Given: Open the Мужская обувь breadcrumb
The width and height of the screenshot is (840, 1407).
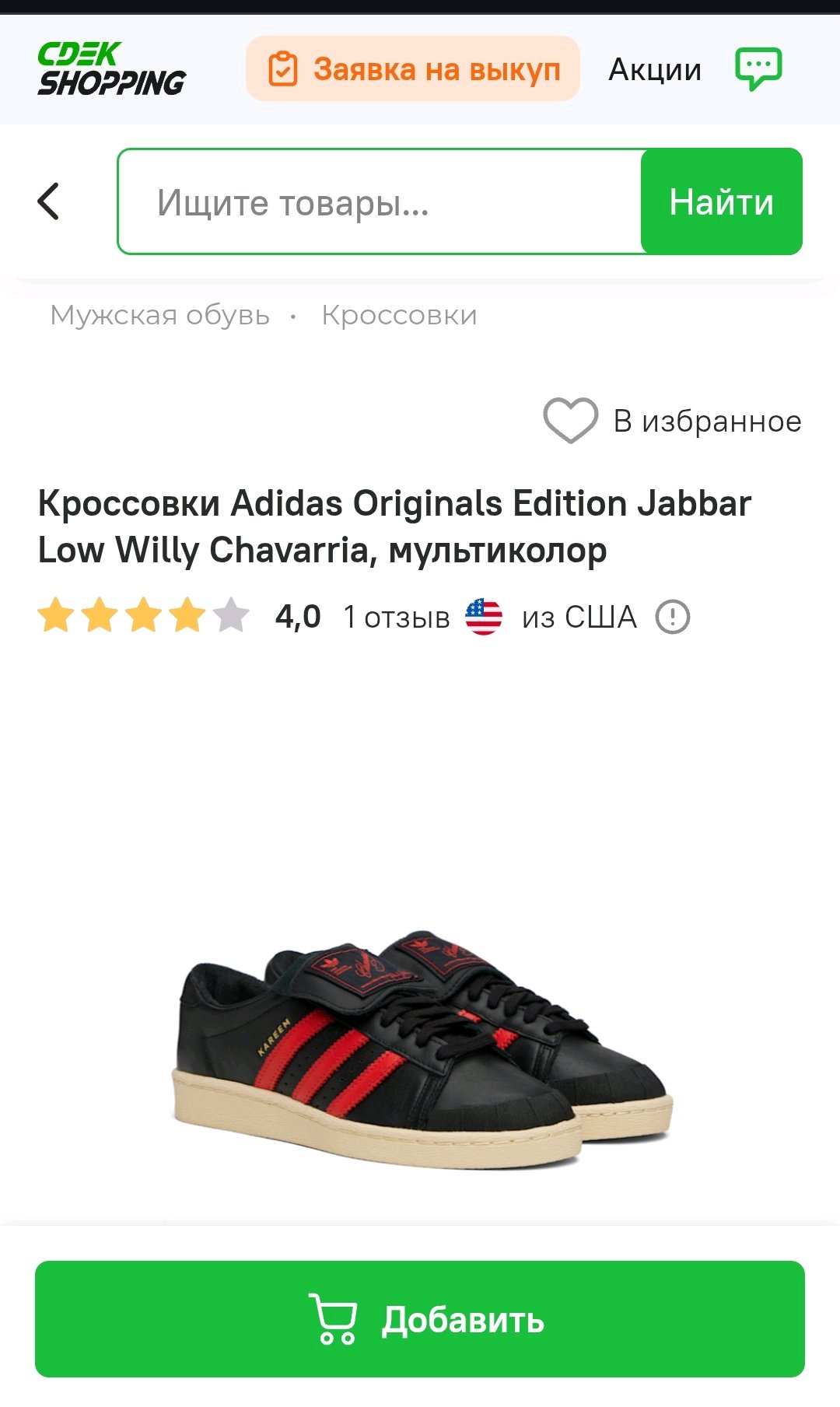Looking at the screenshot, I should click(160, 315).
